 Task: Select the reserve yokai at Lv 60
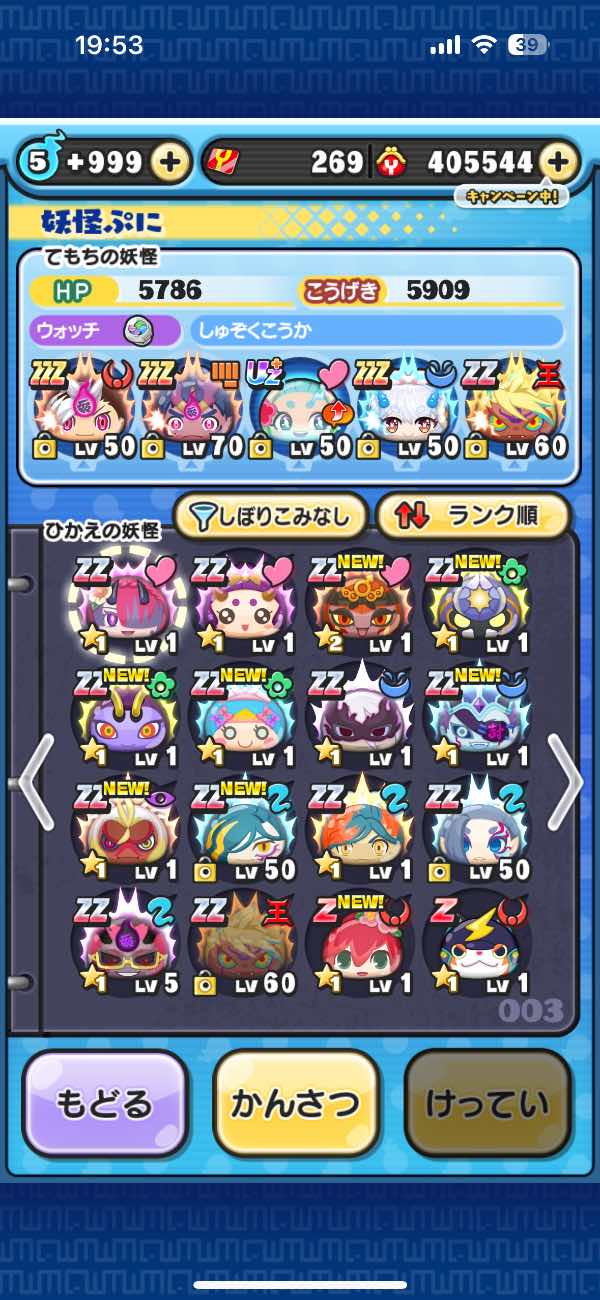(243, 945)
